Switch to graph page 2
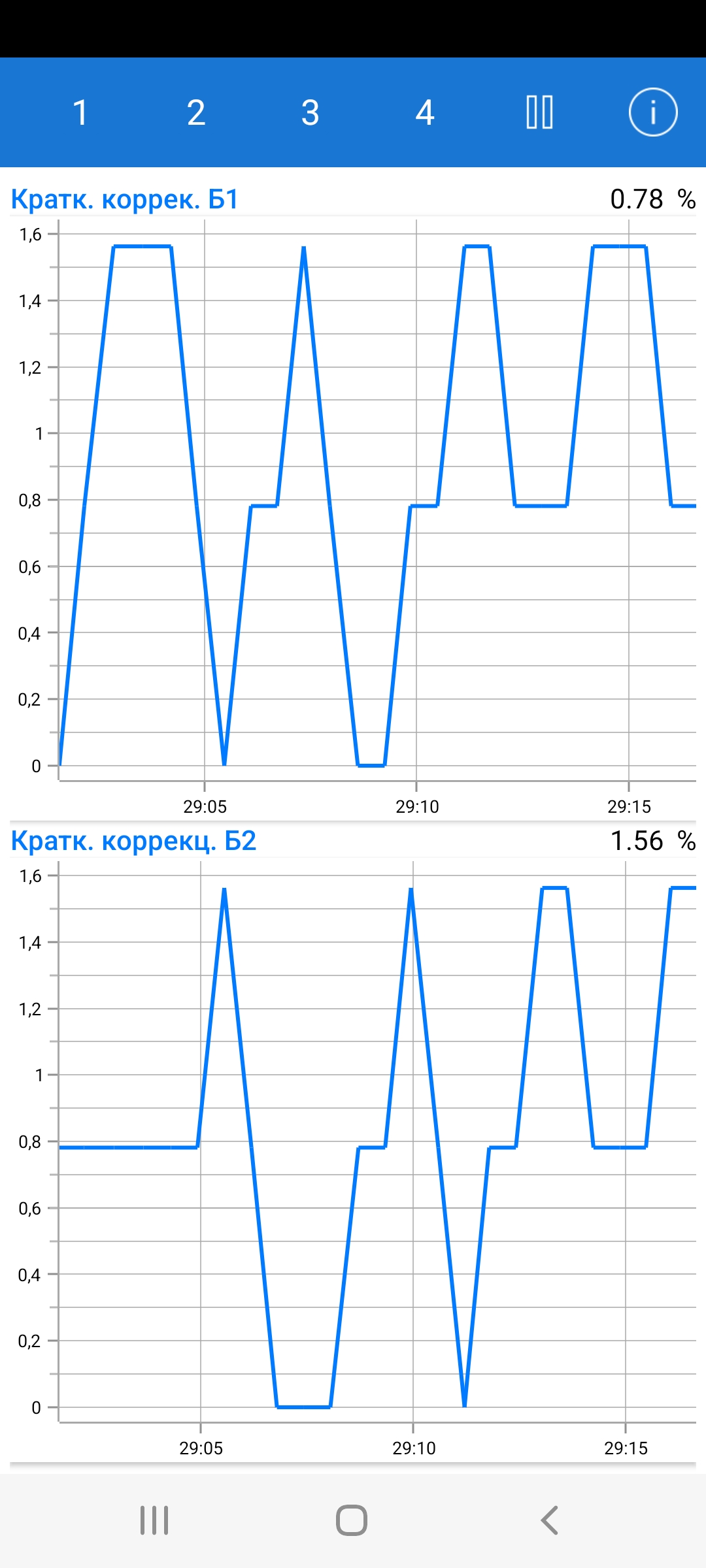Screen dimensions: 706x1568 click(x=196, y=112)
